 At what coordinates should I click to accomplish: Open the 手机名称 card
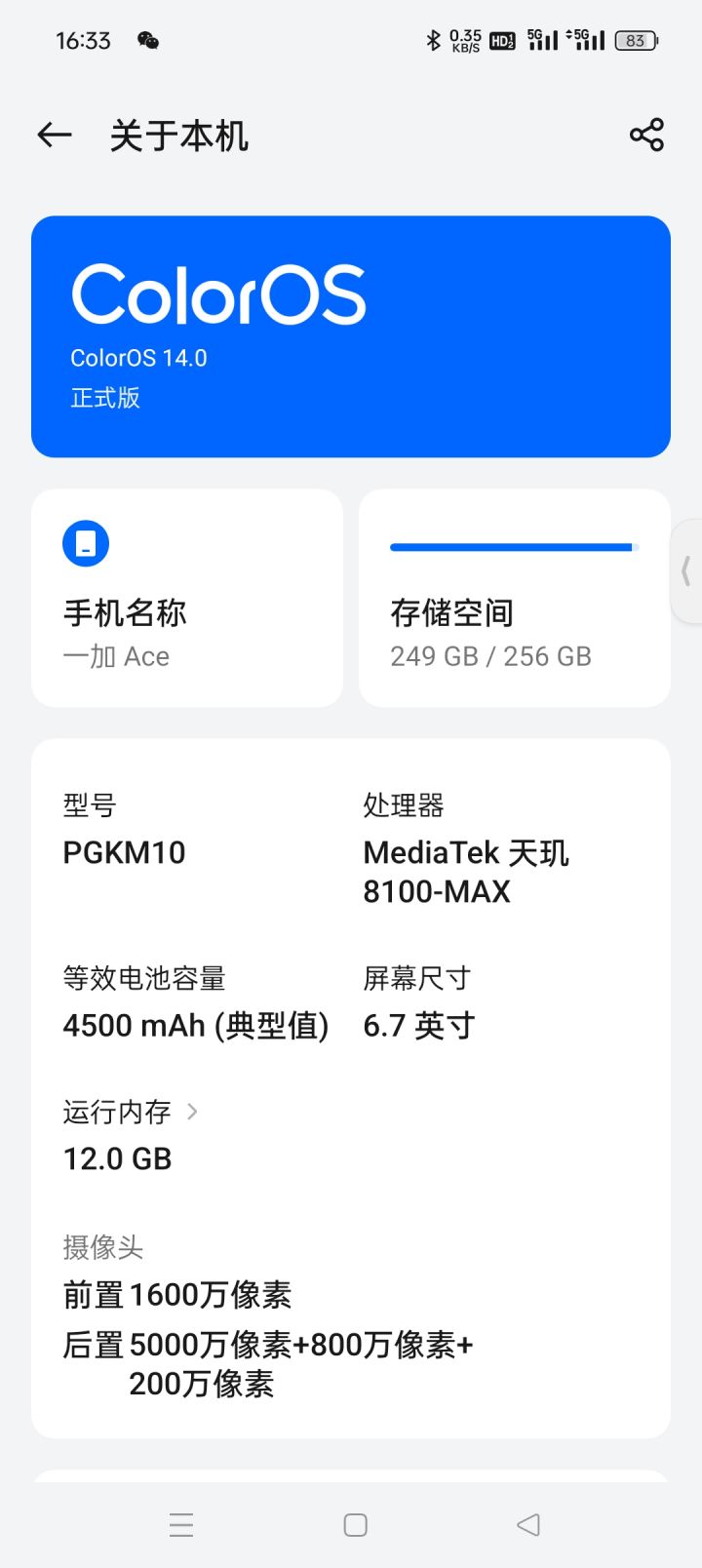pos(187,598)
